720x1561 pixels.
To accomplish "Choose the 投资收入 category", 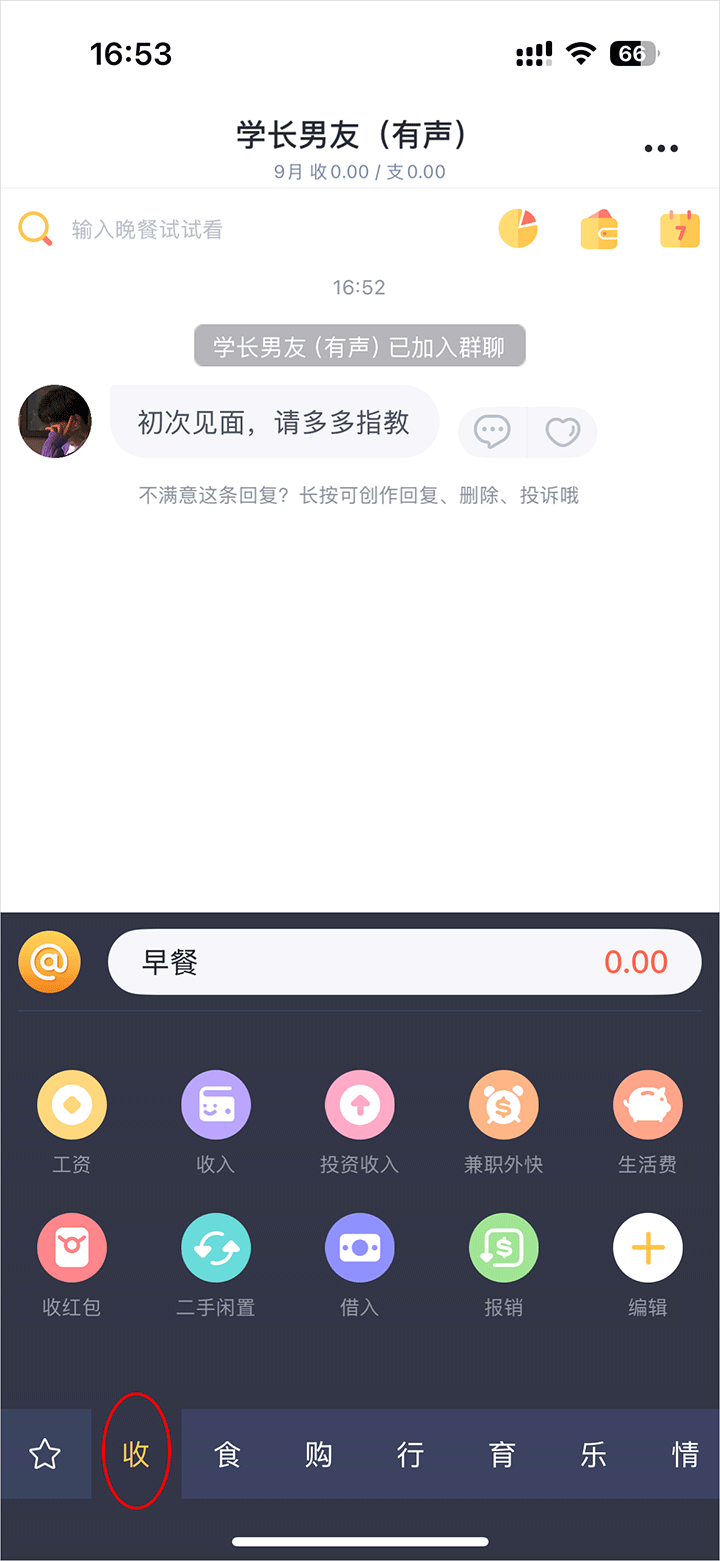I will [359, 1106].
